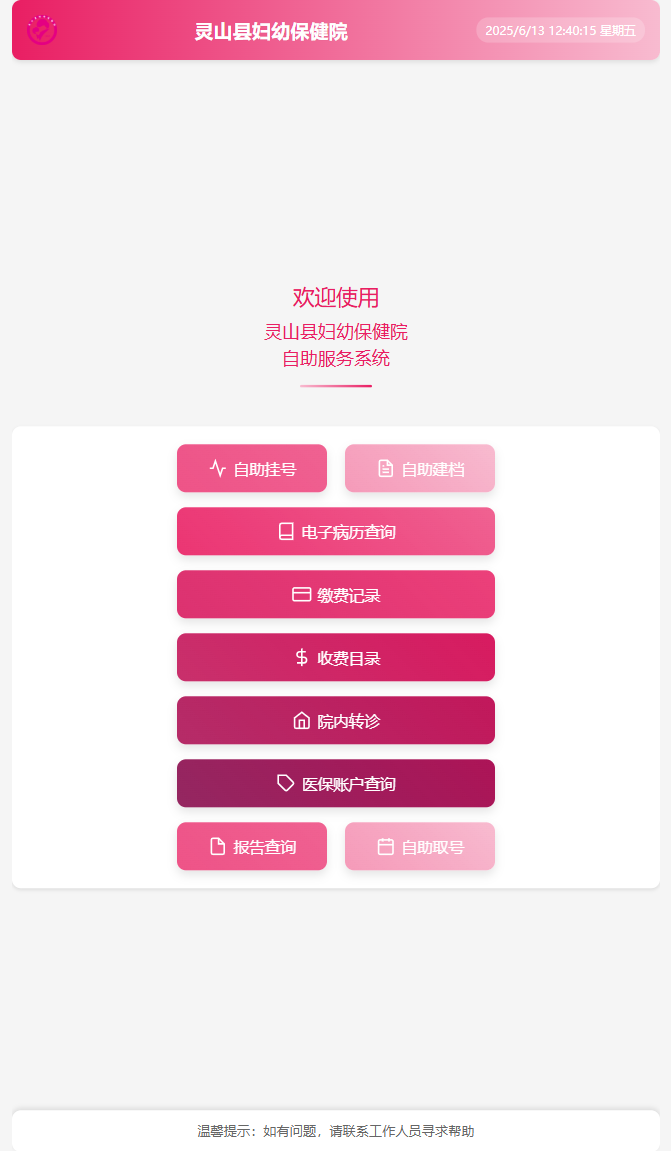
Task: View 缴费记录 payment records
Action: [x=336, y=595]
